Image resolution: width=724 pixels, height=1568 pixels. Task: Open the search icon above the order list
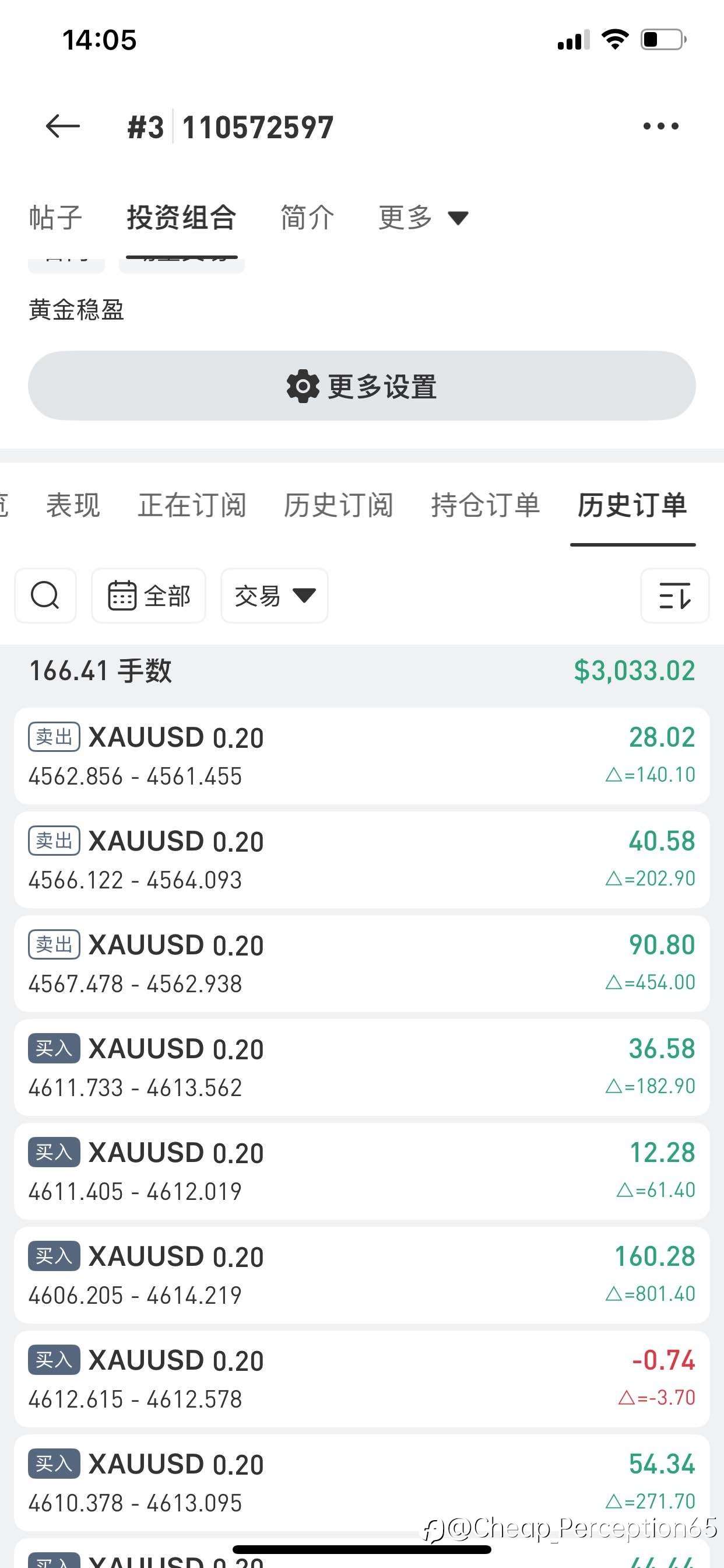(45, 597)
